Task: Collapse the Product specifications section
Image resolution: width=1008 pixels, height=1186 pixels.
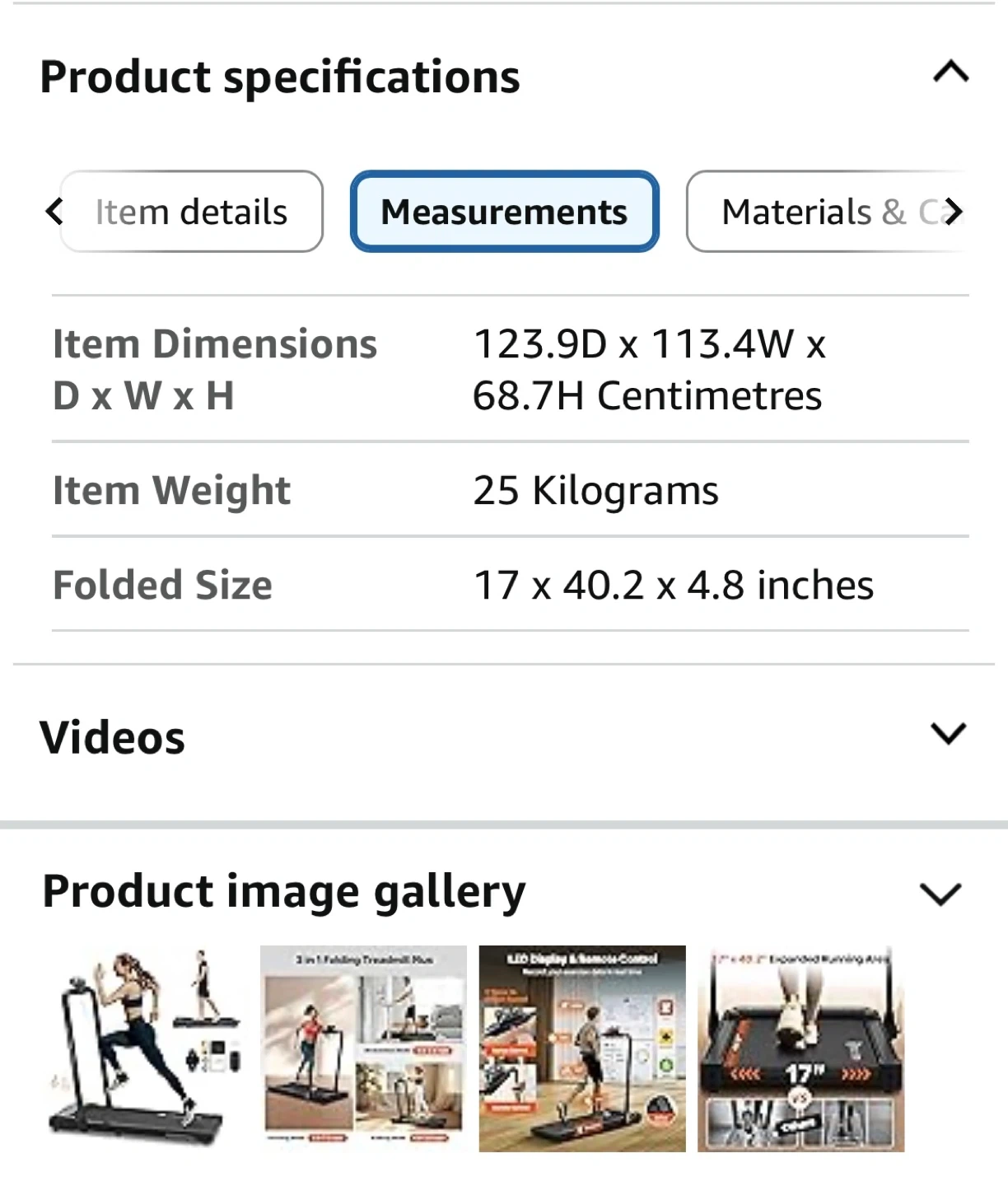Action: click(x=950, y=73)
